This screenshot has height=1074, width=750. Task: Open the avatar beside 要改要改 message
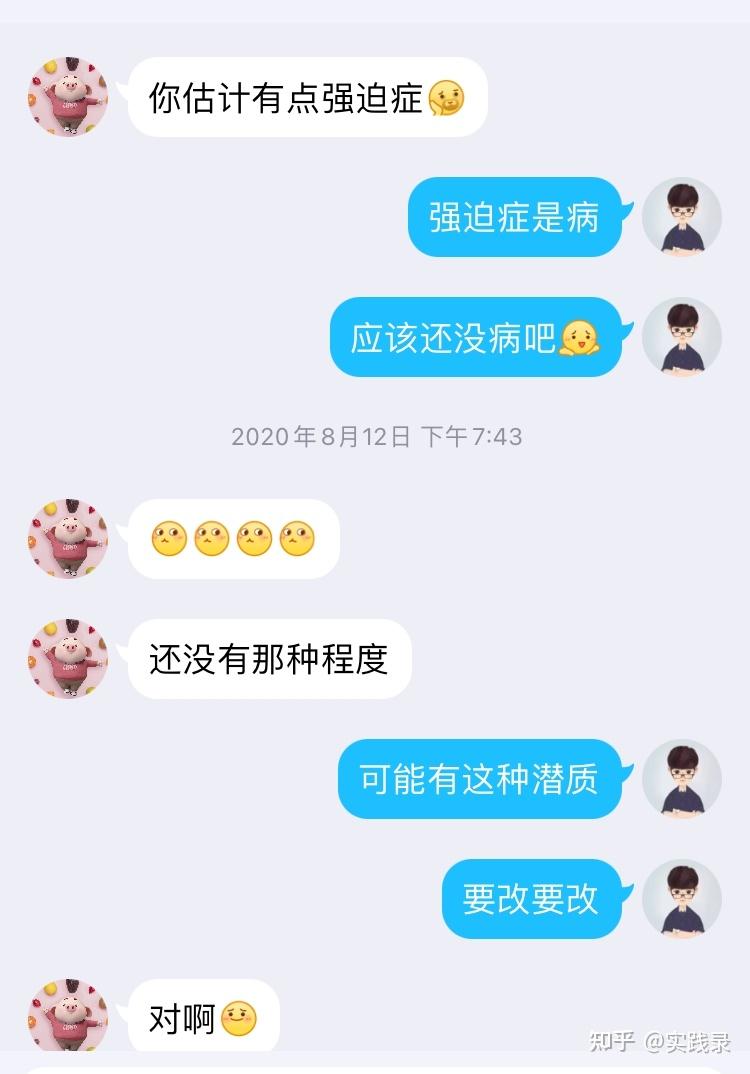(681, 899)
